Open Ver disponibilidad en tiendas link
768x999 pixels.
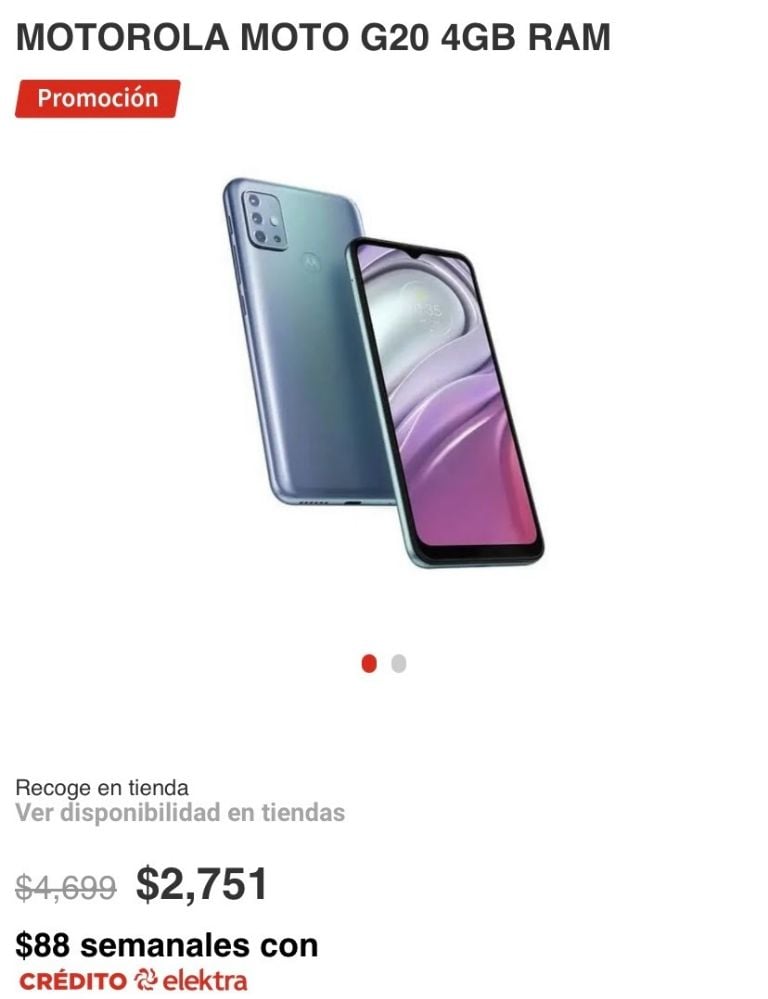point(180,813)
